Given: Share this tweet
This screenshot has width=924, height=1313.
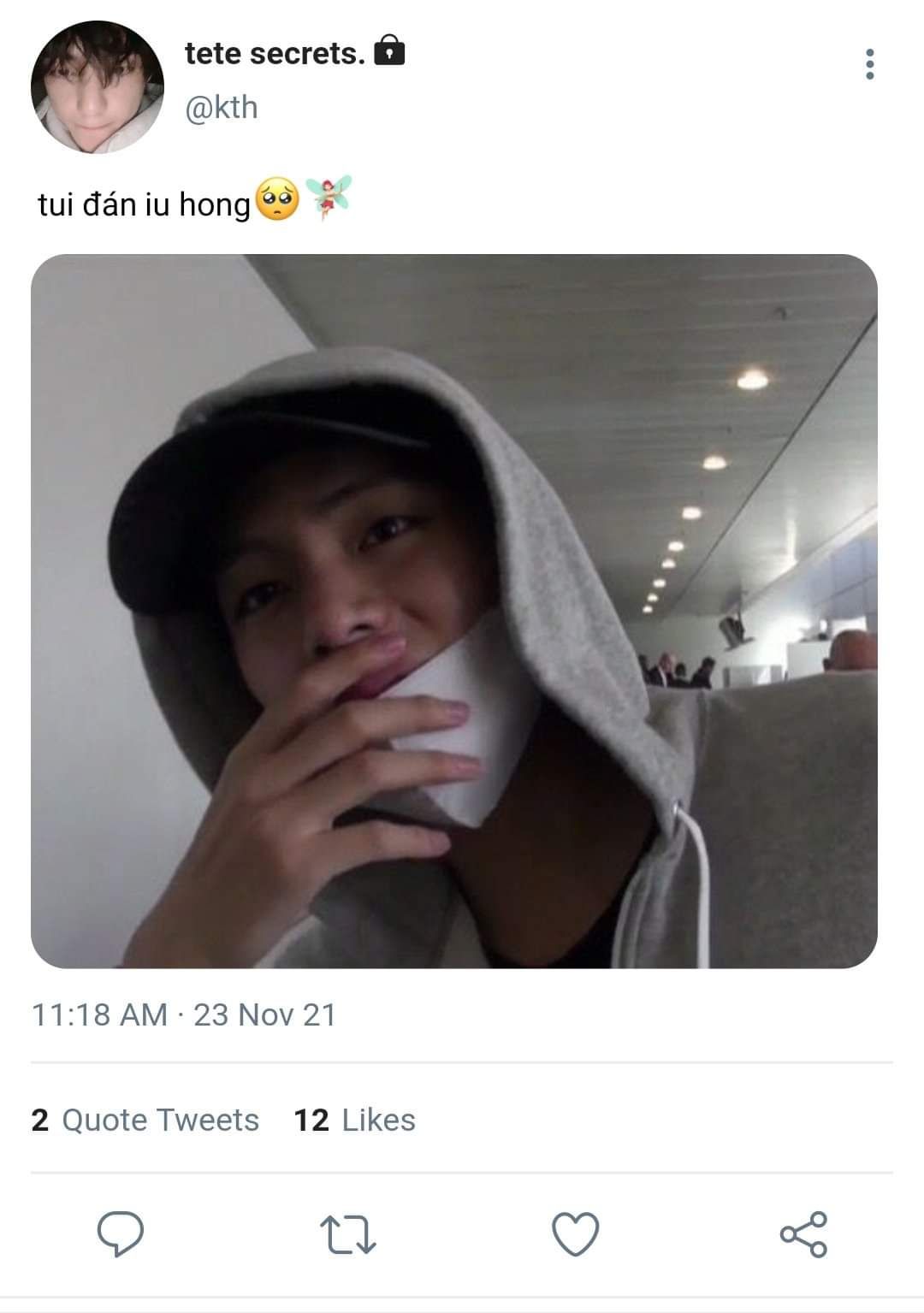Looking at the screenshot, I should [x=803, y=1234].
